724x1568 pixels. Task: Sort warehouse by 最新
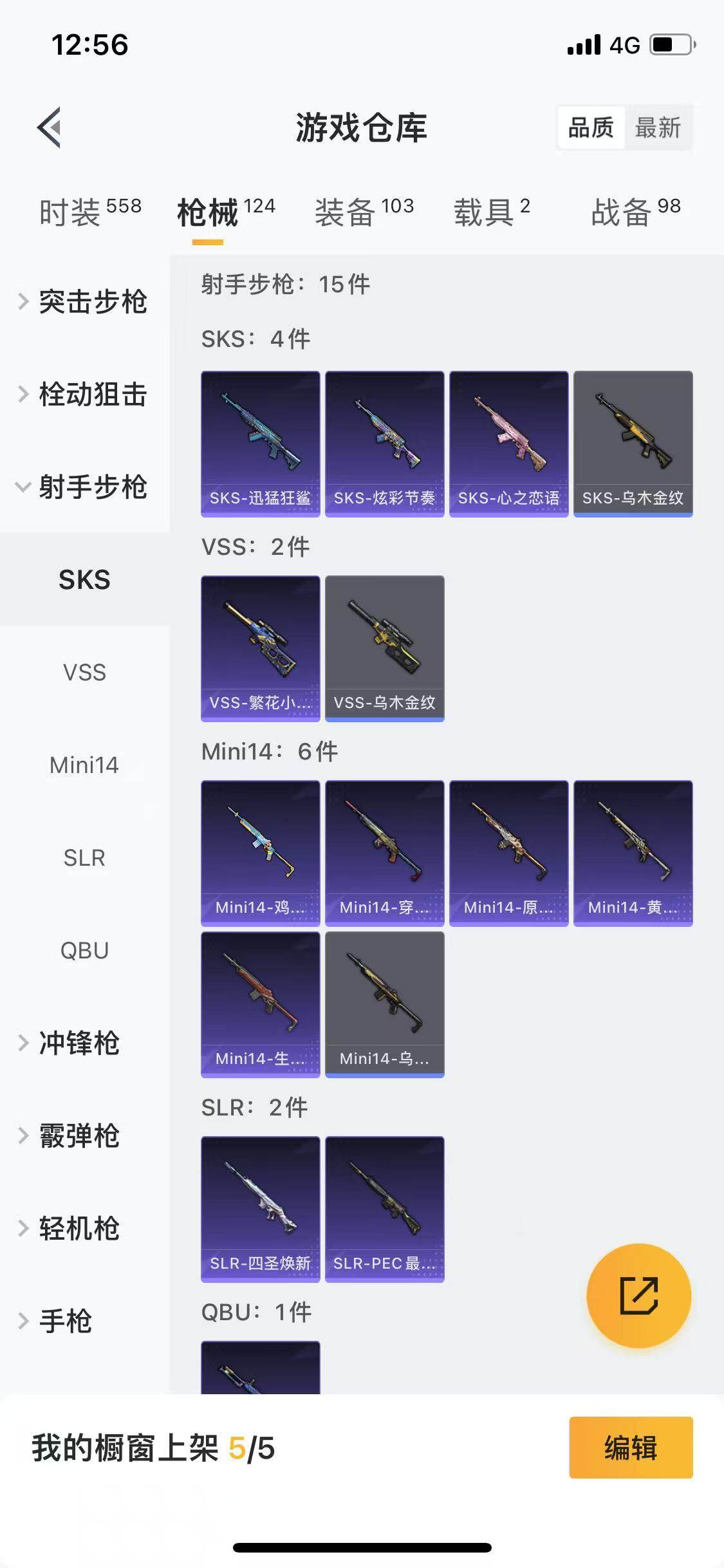coord(657,127)
